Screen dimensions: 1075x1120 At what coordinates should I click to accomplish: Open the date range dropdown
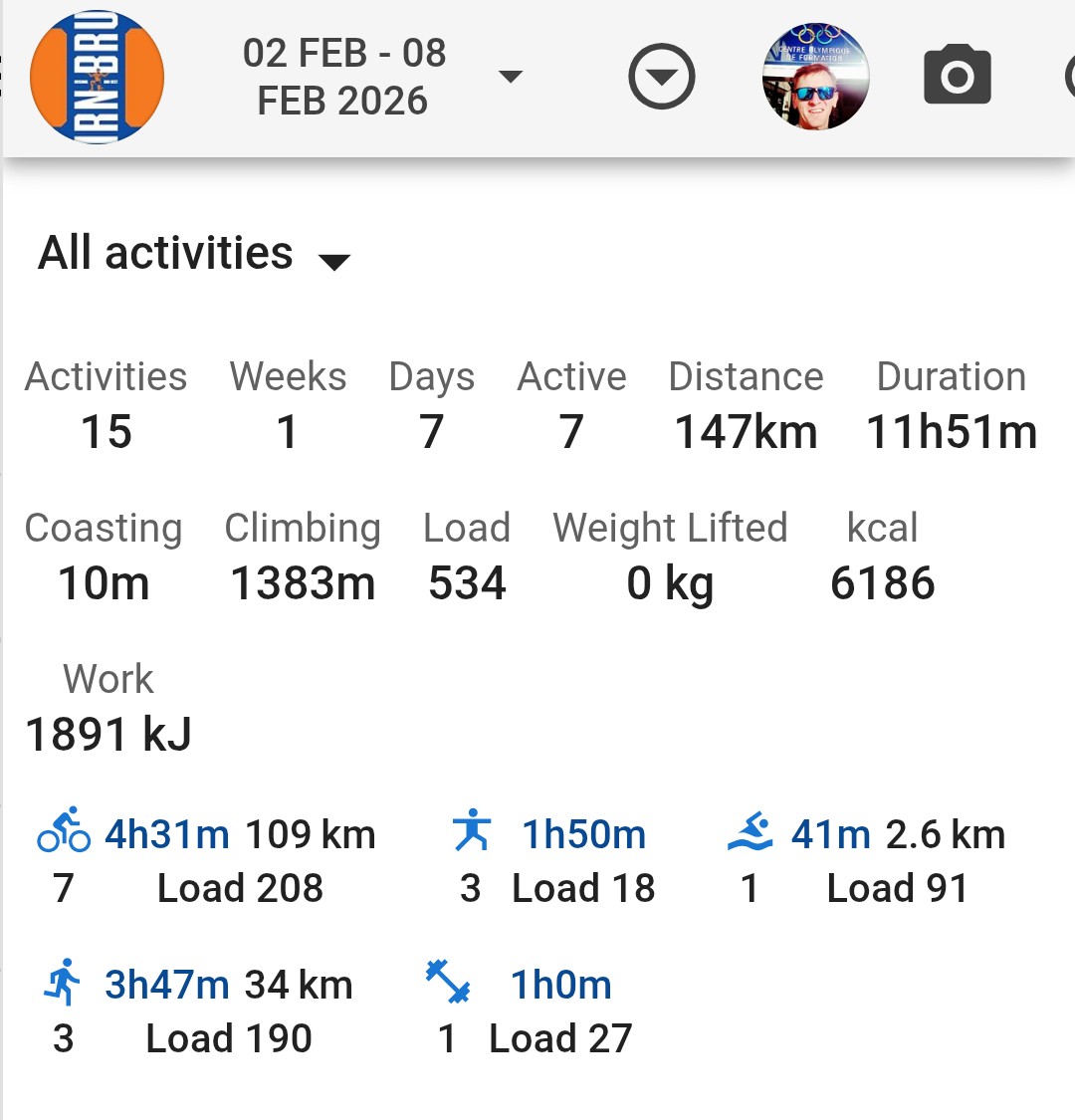coord(510,77)
